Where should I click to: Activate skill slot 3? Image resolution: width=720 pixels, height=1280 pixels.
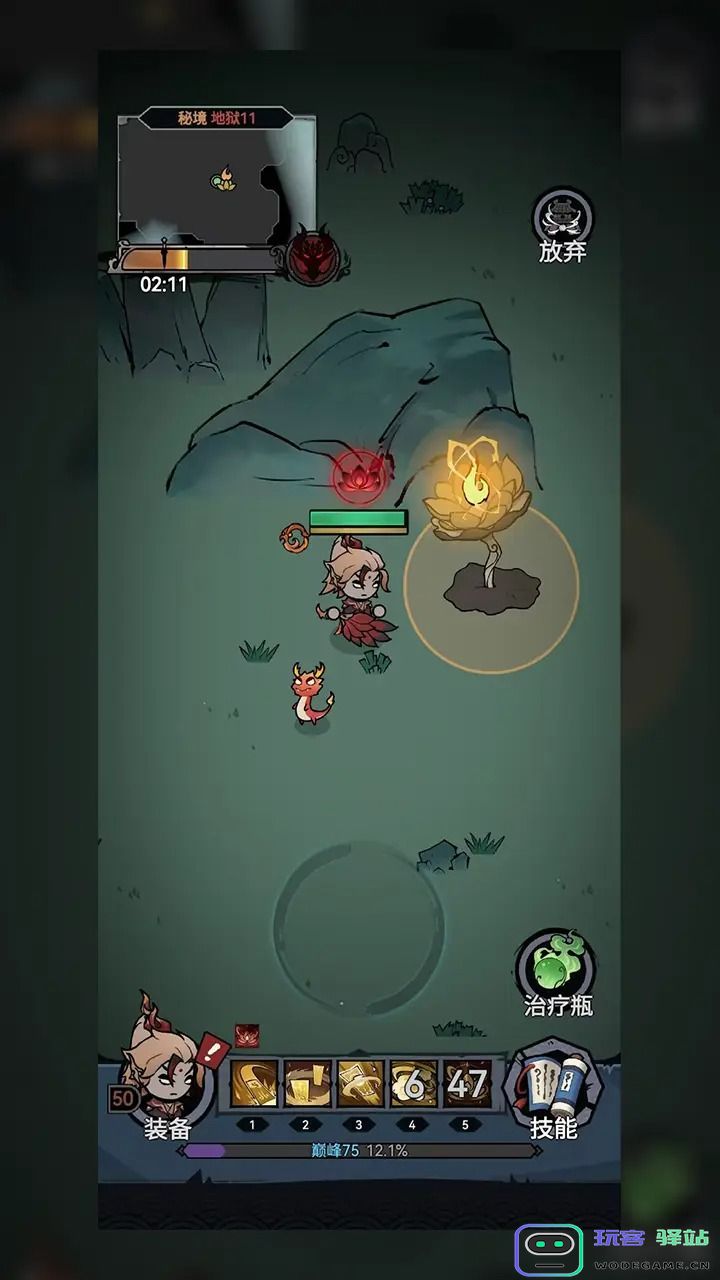point(361,1084)
